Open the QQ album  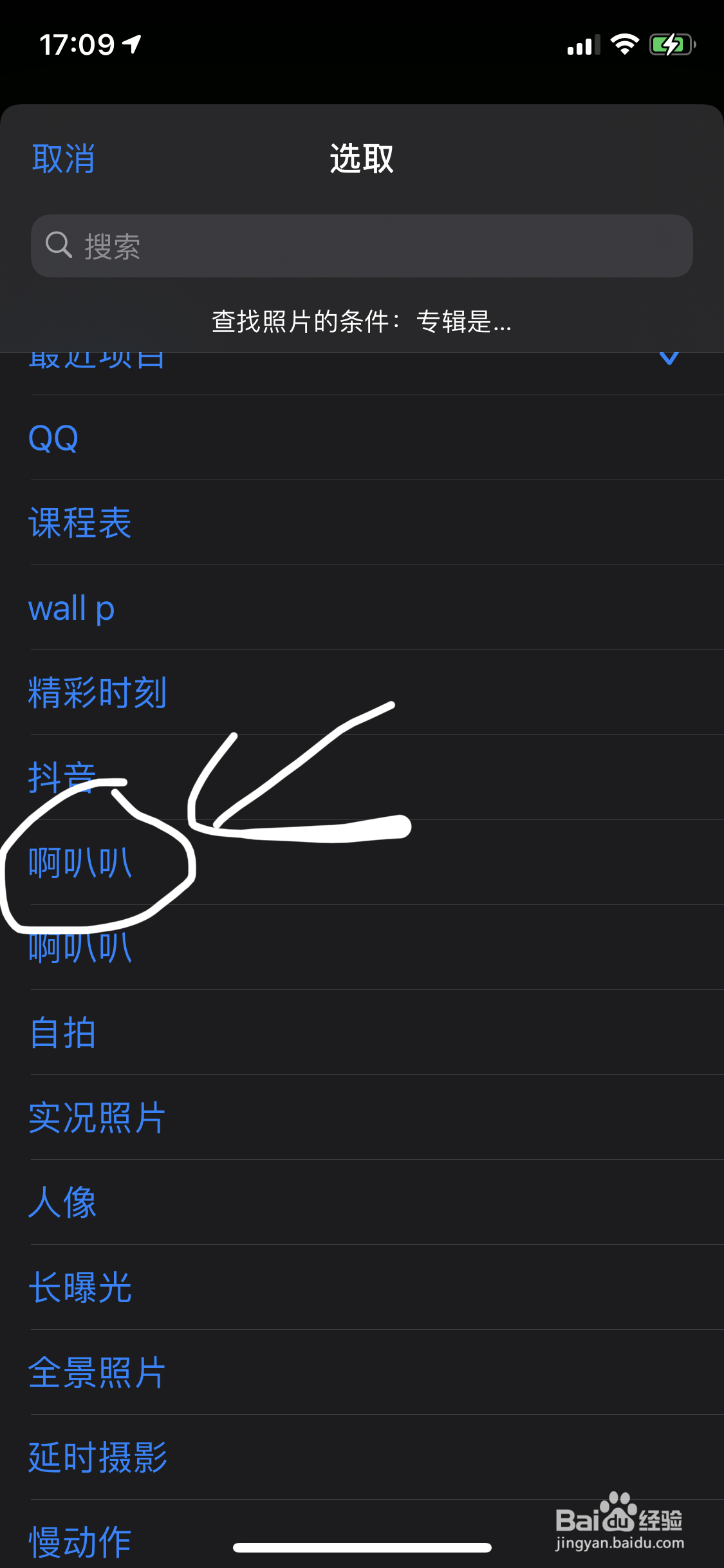[53, 437]
